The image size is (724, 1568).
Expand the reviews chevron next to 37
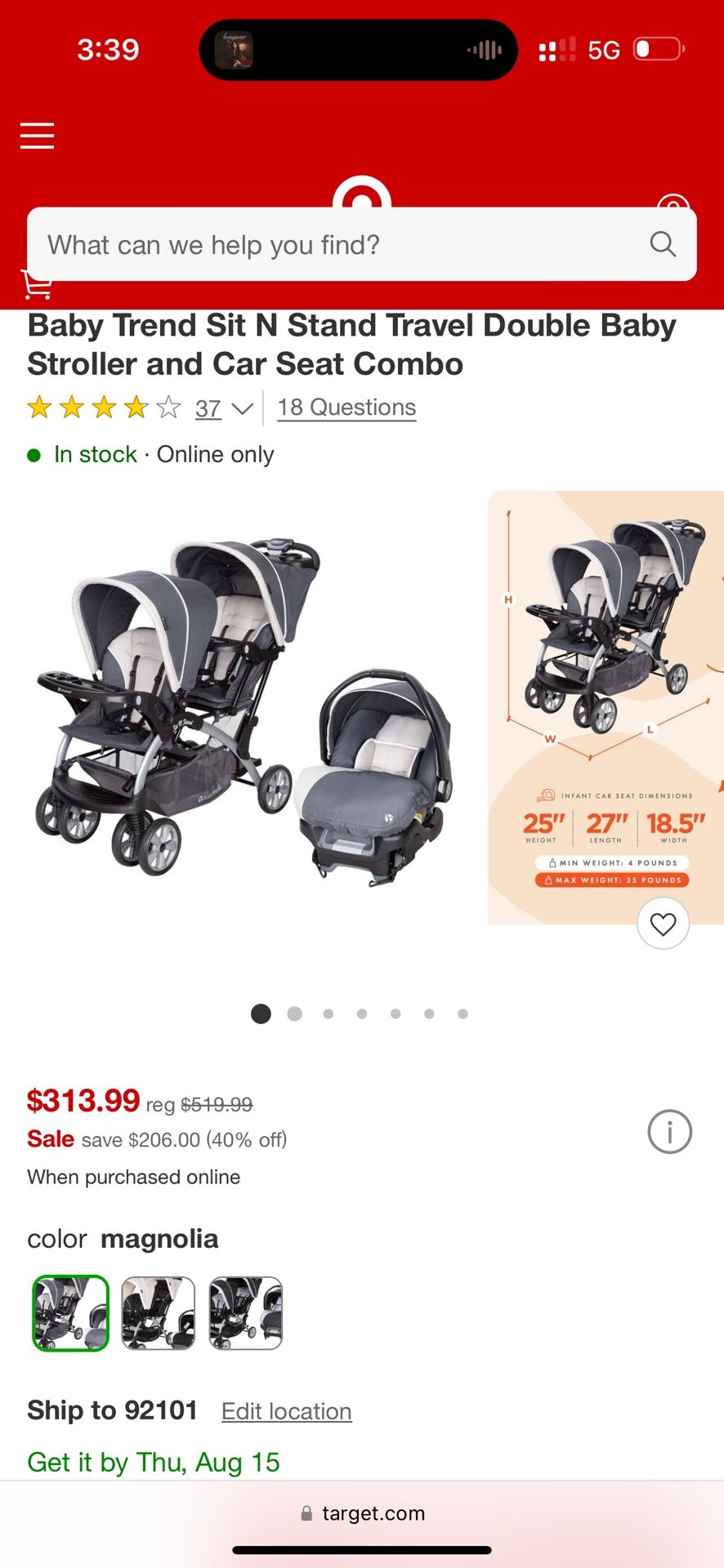point(242,408)
